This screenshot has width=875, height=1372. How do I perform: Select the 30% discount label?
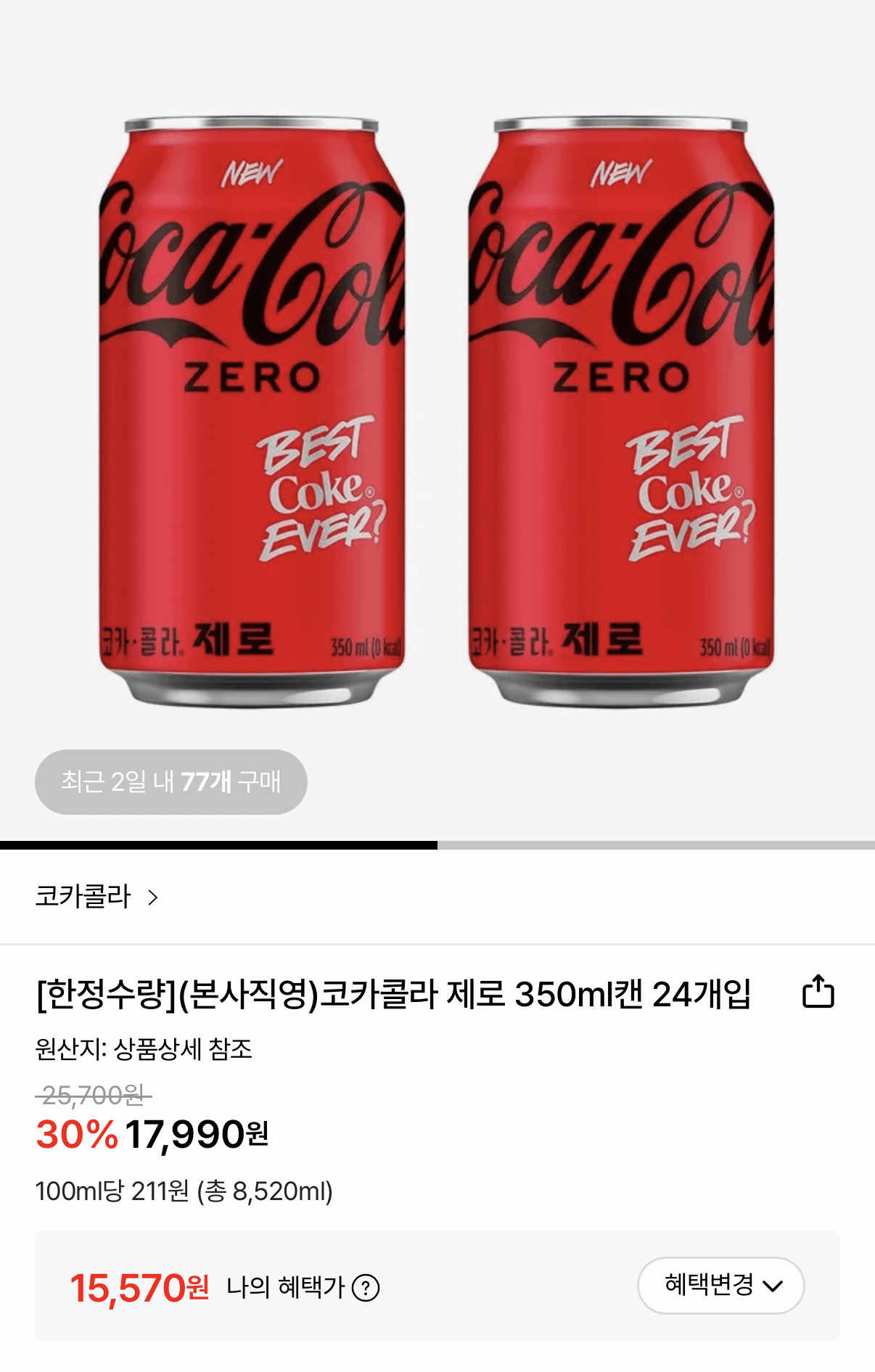click(76, 1135)
